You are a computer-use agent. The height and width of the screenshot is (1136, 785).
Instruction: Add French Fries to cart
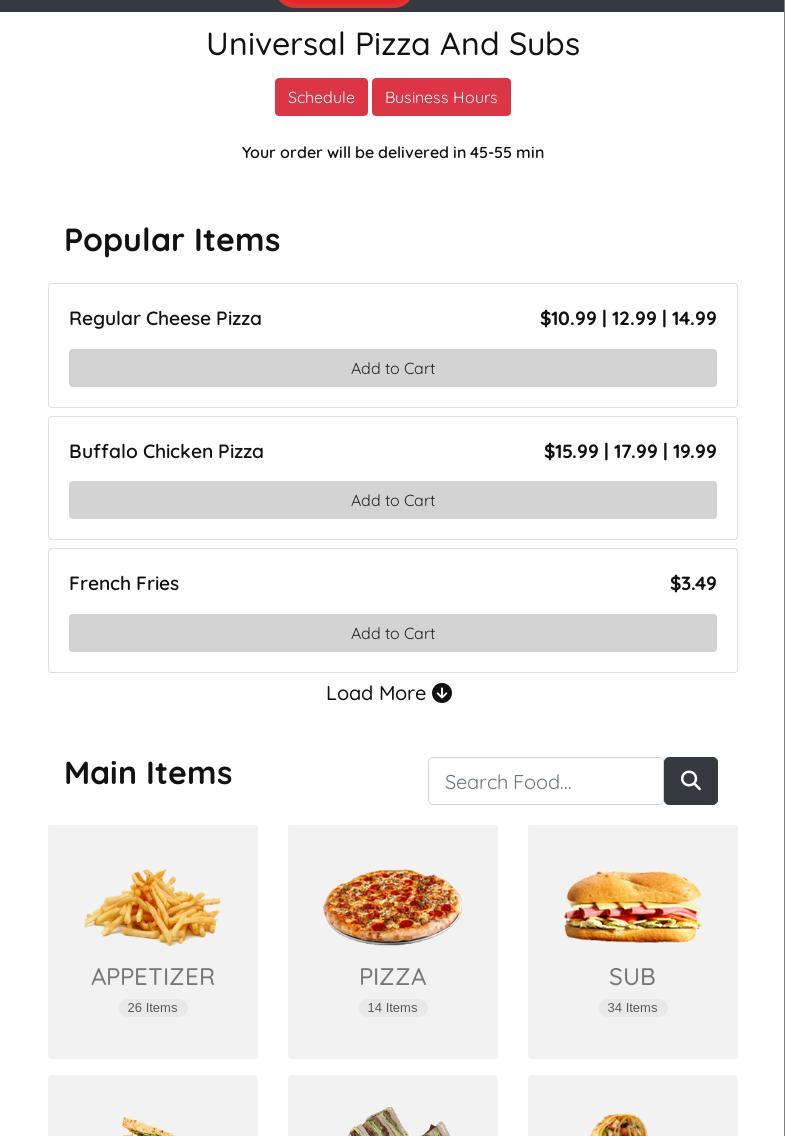392,633
